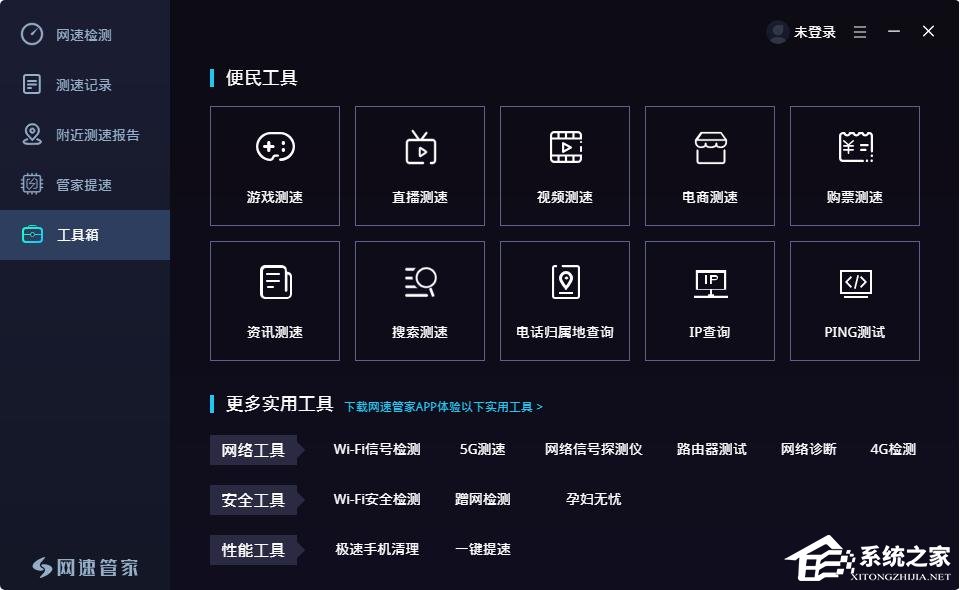Minimize the window

[894, 32]
